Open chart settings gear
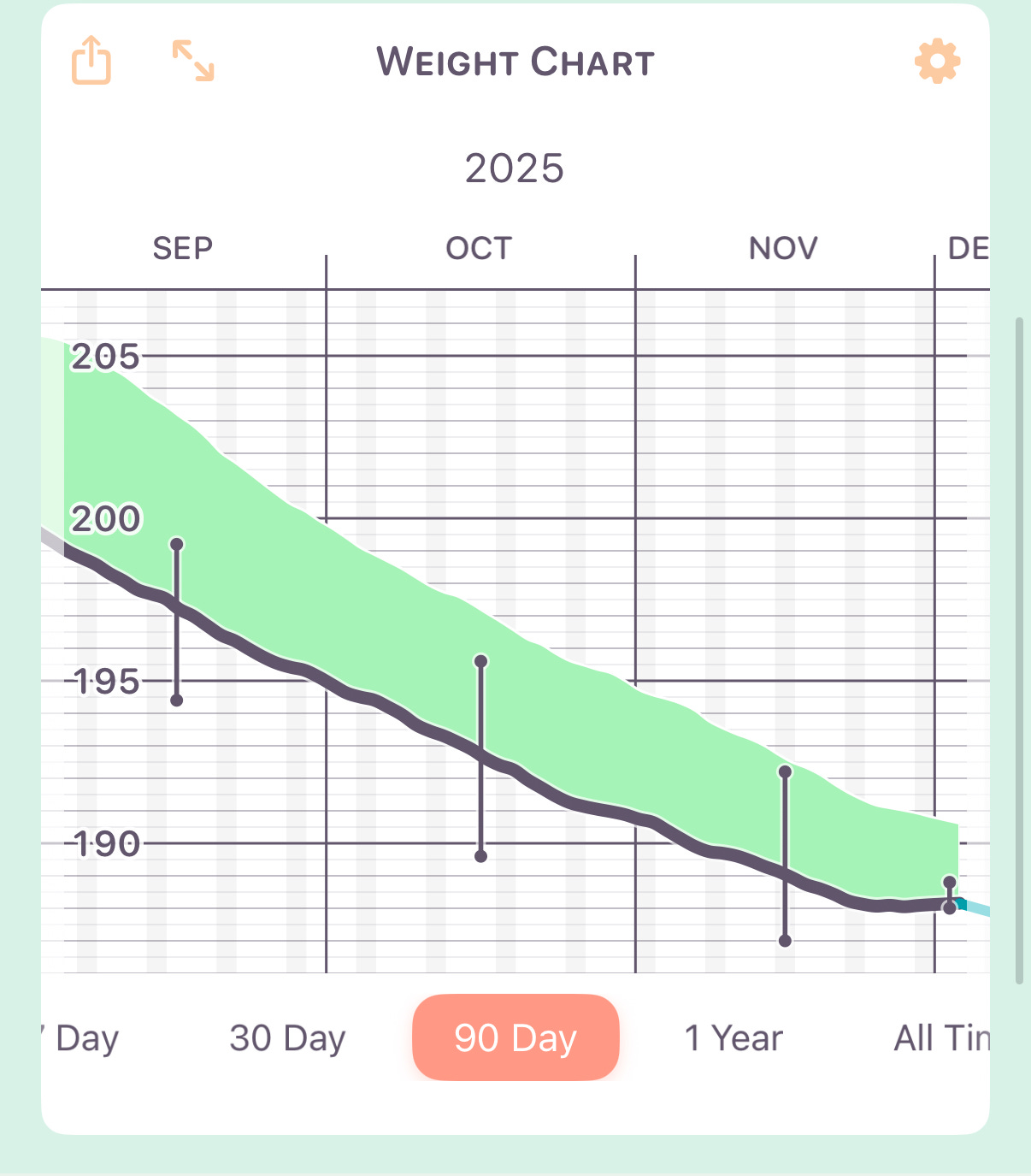 pyautogui.click(x=937, y=61)
